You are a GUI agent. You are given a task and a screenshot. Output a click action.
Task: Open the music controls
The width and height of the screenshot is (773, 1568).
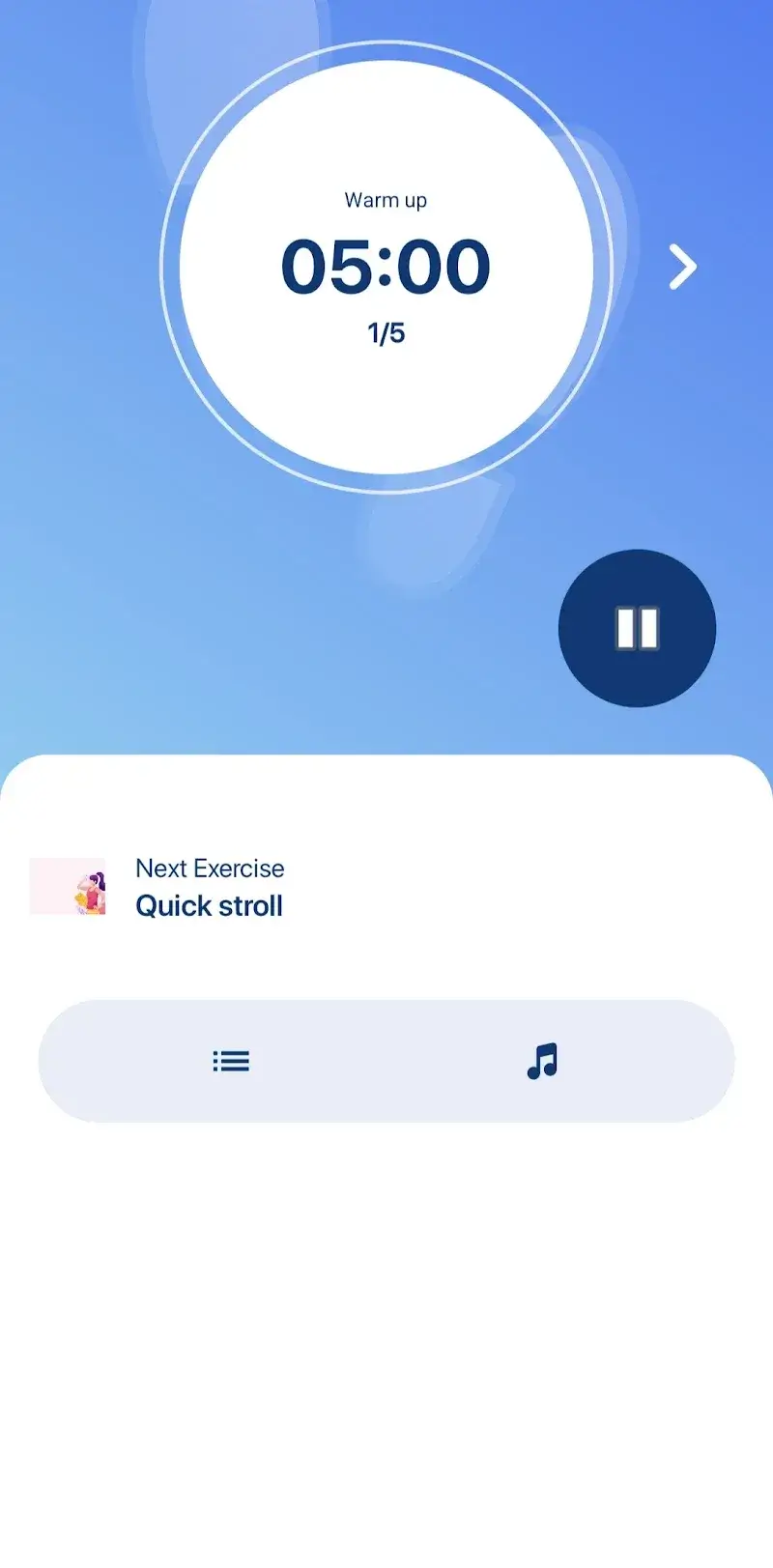pos(542,1061)
